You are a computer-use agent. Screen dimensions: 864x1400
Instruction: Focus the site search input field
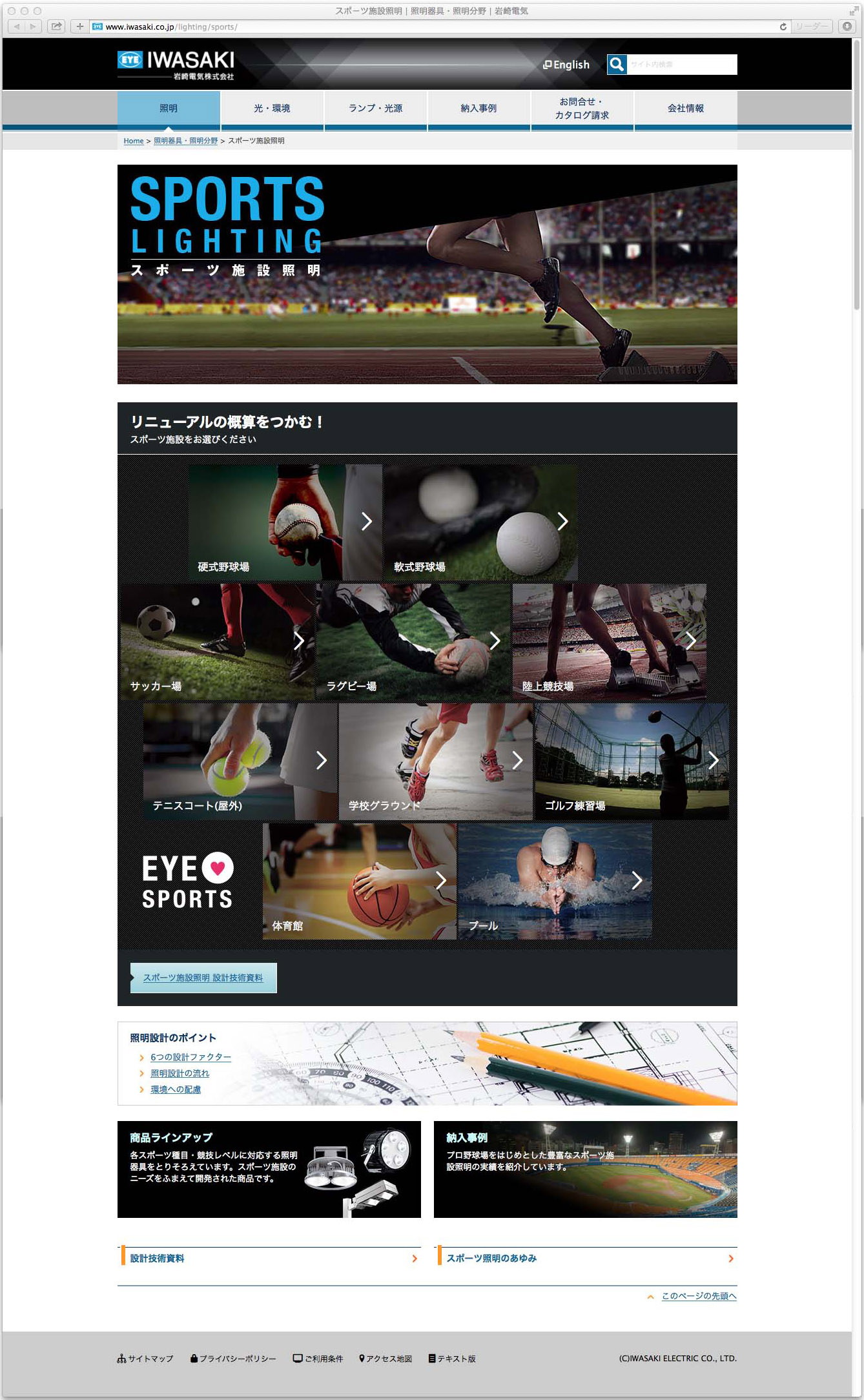tap(681, 65)
